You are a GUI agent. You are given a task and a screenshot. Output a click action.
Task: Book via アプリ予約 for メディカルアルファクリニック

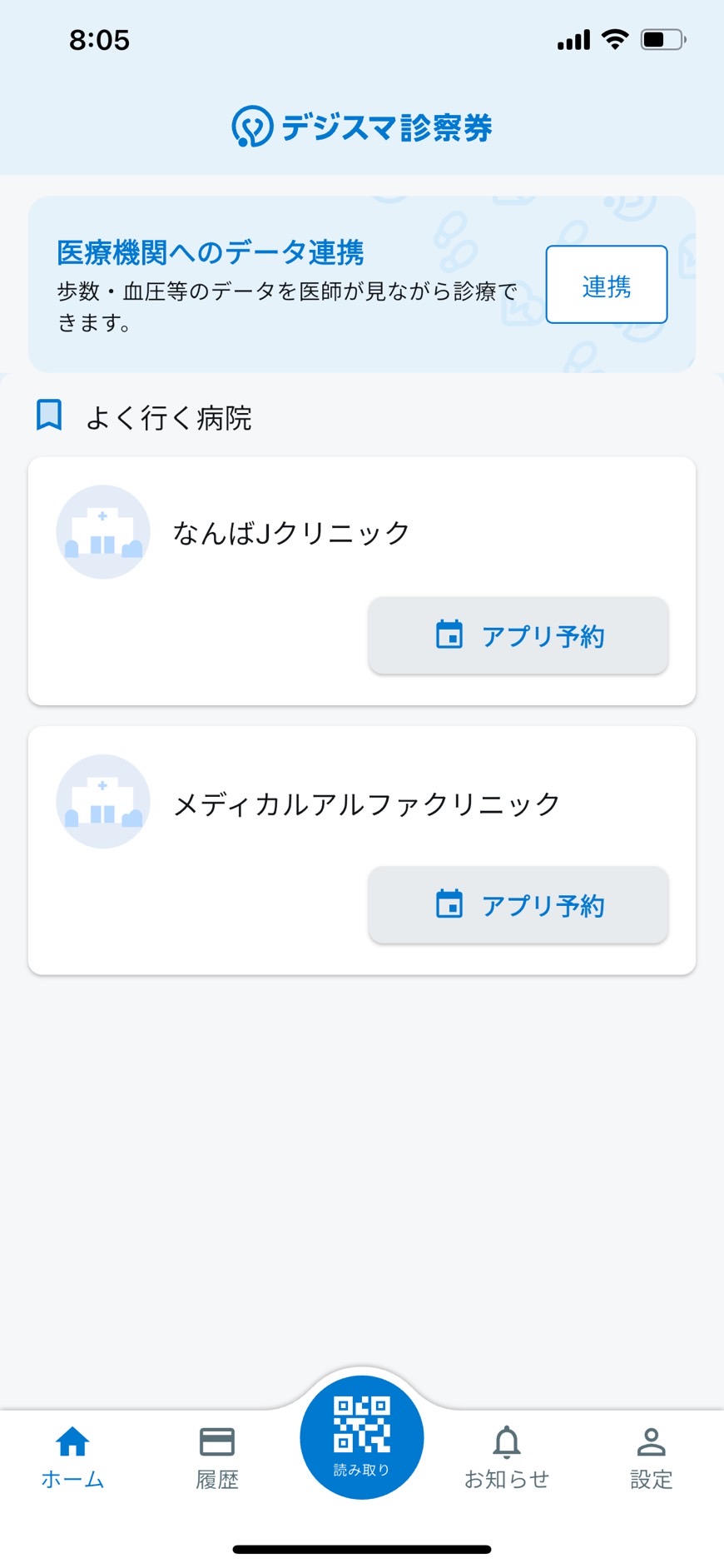click(x=518, y=905)
